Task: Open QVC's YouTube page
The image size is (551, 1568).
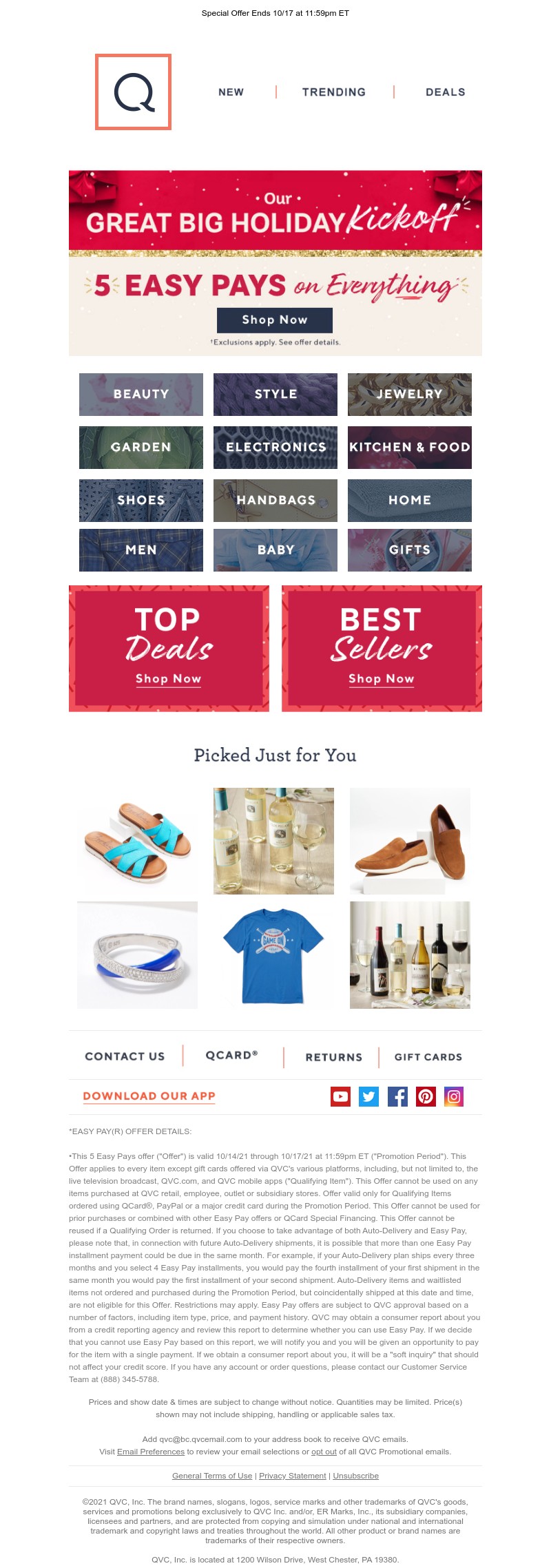Action: coord(340,1096)
